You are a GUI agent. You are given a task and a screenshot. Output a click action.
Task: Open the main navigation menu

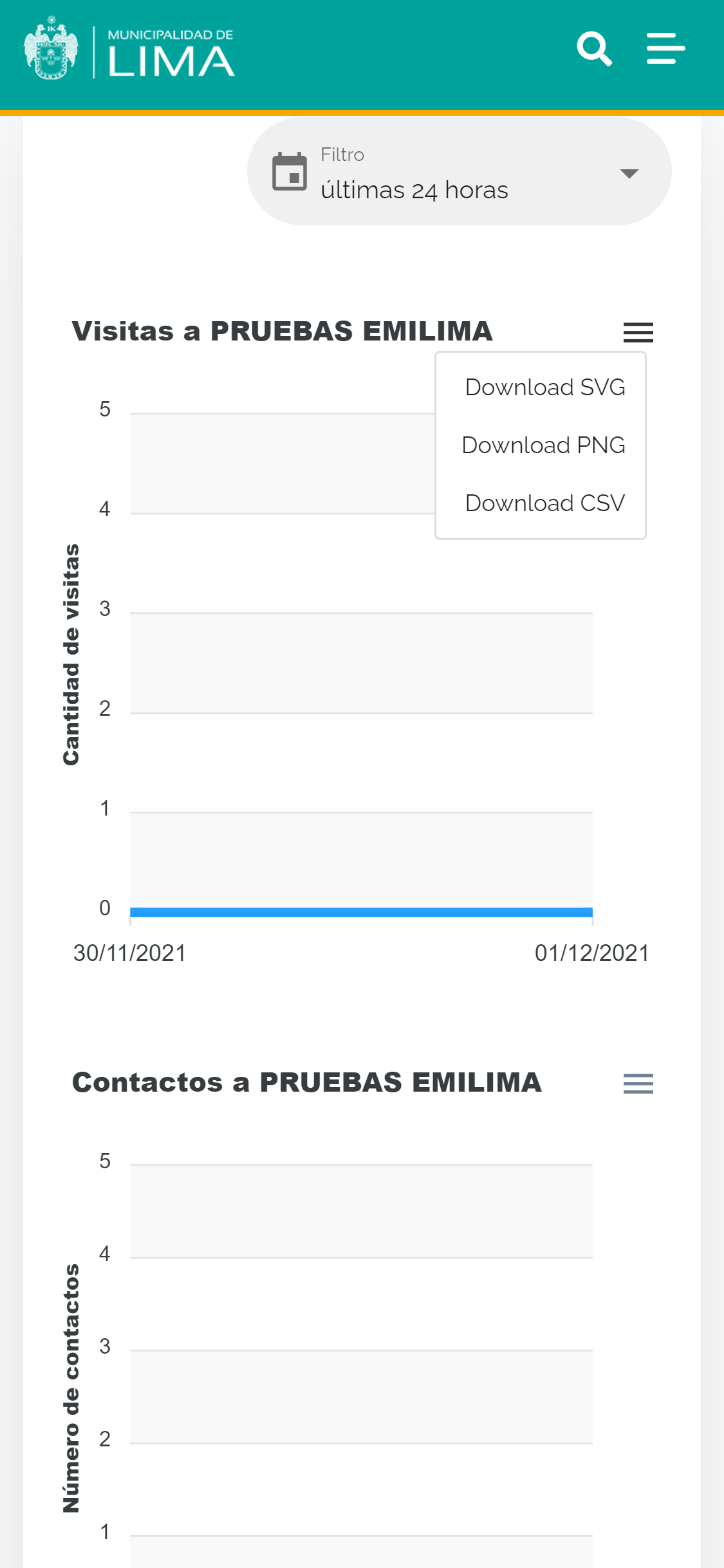[x=665, y=49]
